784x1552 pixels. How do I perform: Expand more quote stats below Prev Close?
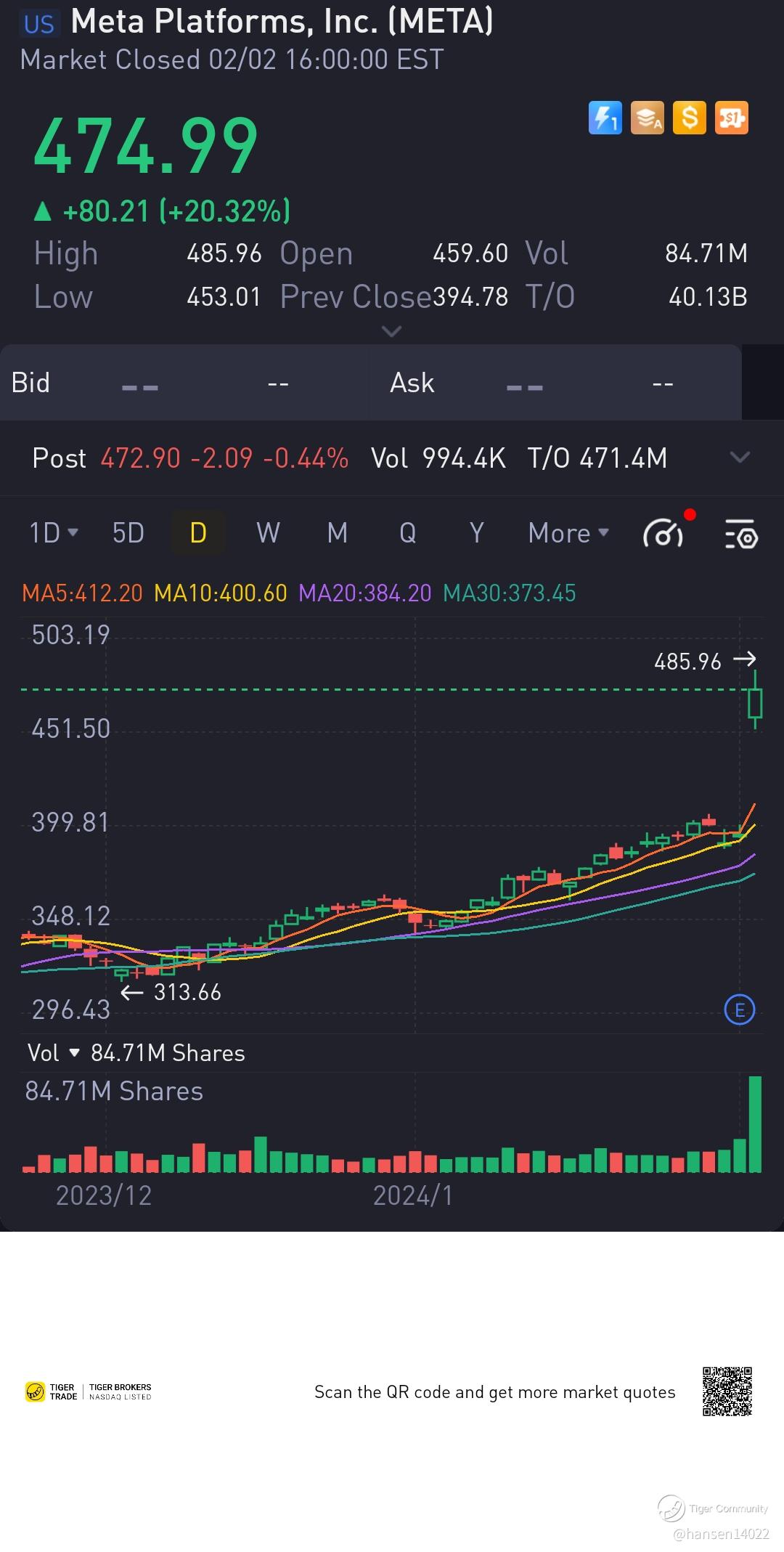391,332
